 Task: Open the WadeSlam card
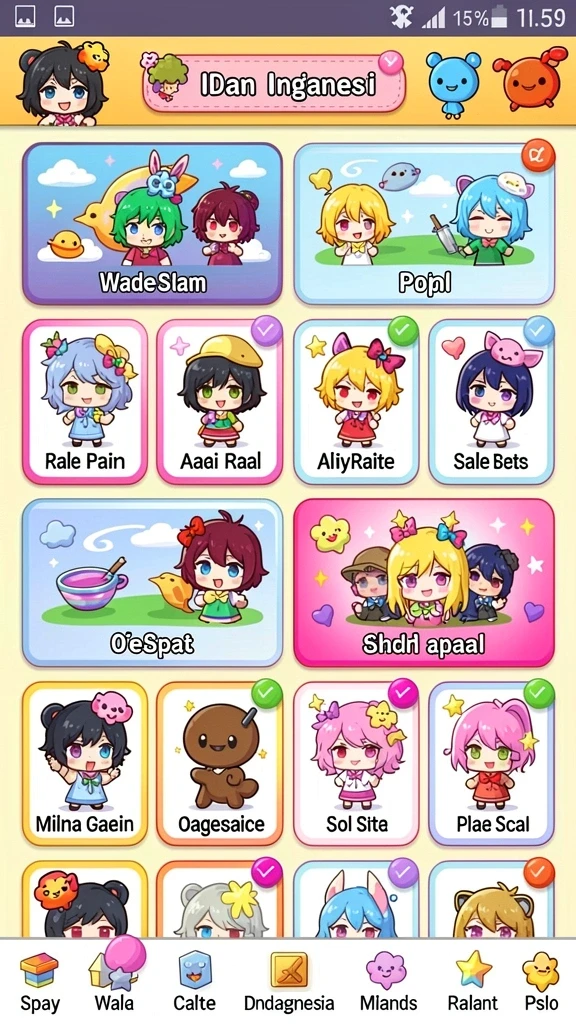click(153, 224)
